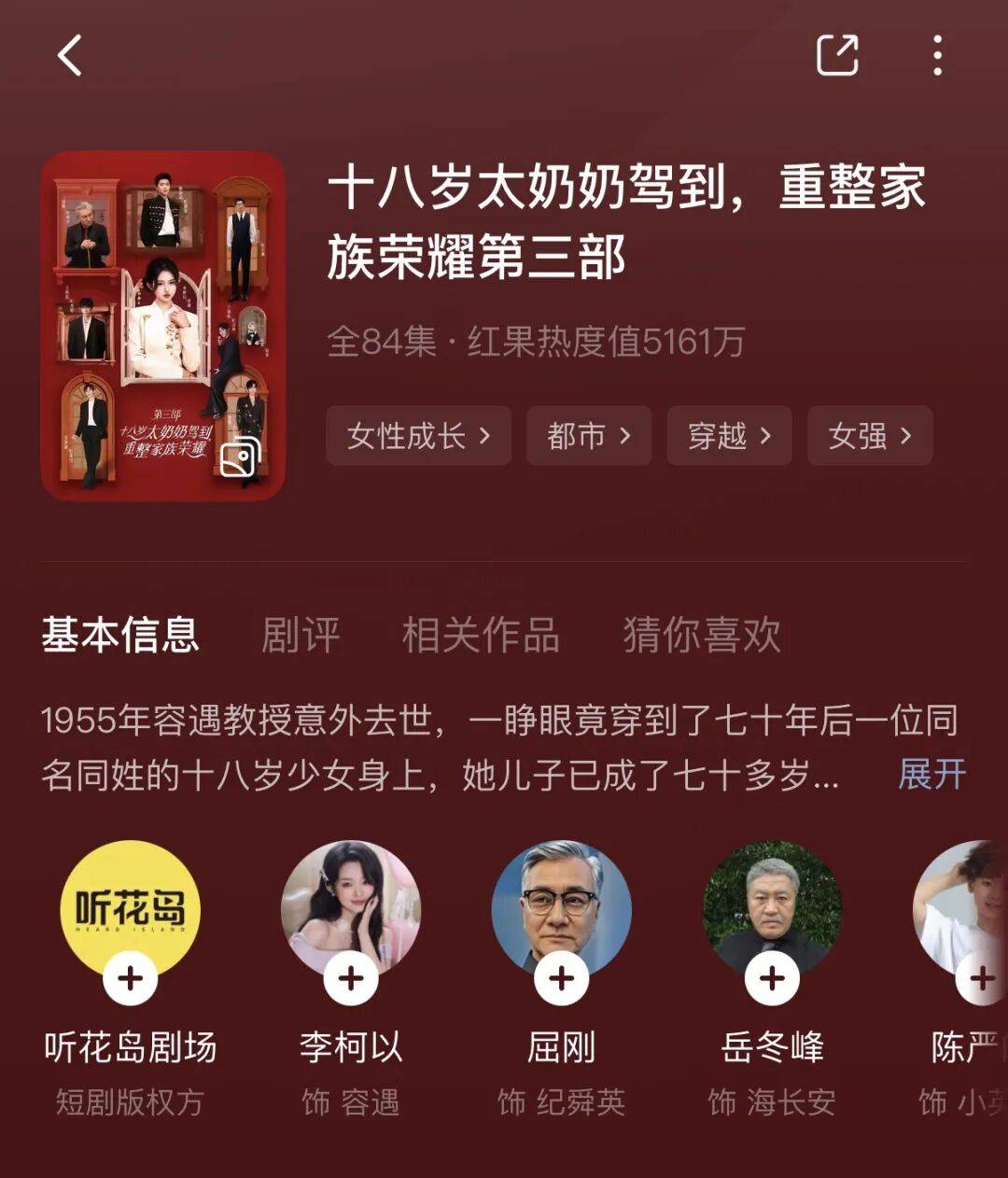The height and width of the screenshot is (1178, 1008).
Task: Follow actress 李柯以 with the plus button
Action: click(351, 978)
